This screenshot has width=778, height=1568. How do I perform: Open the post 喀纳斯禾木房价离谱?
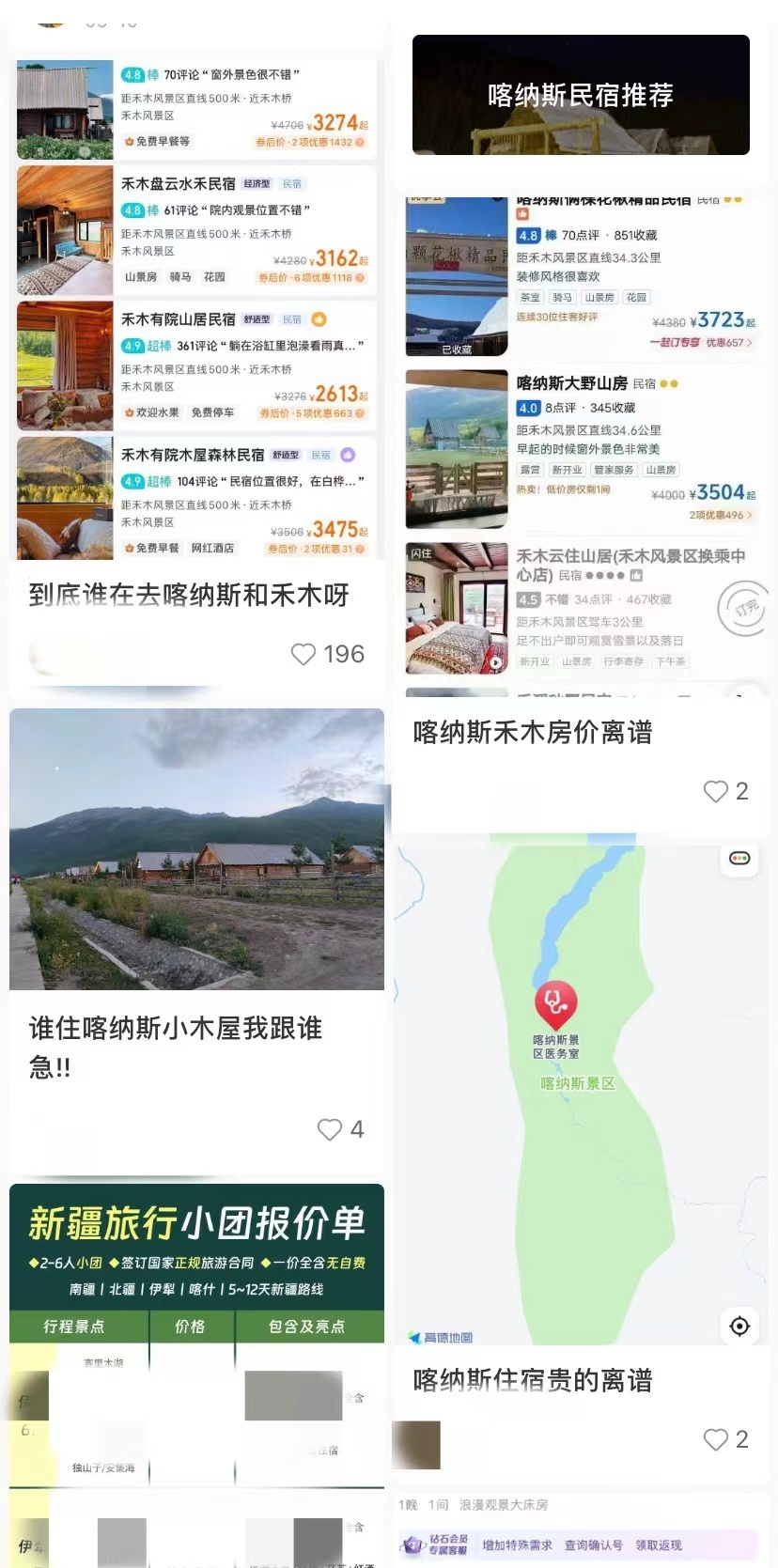coord(532,732)
